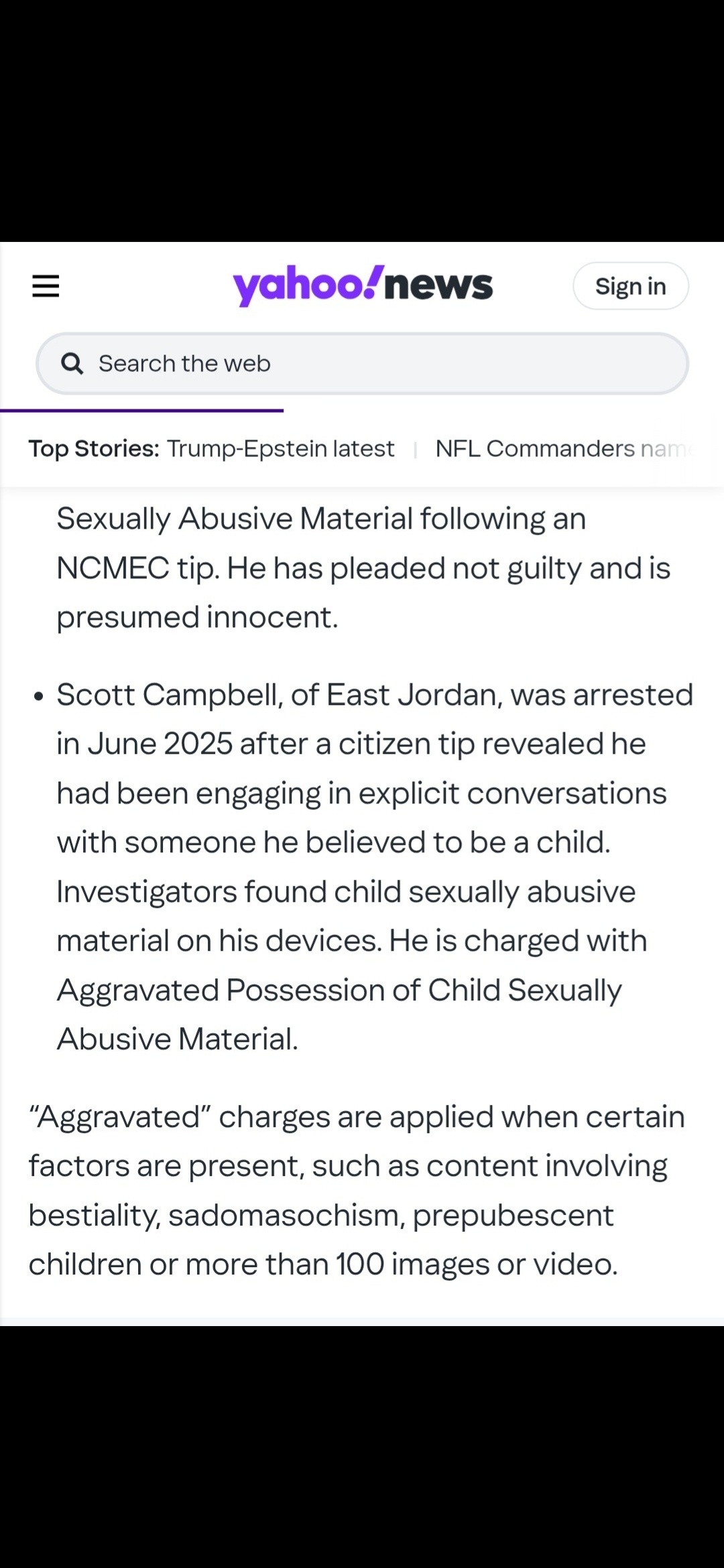Screen dimensions: 724x1568
Task: Tap the Sign in button
Action: point(630,286)
